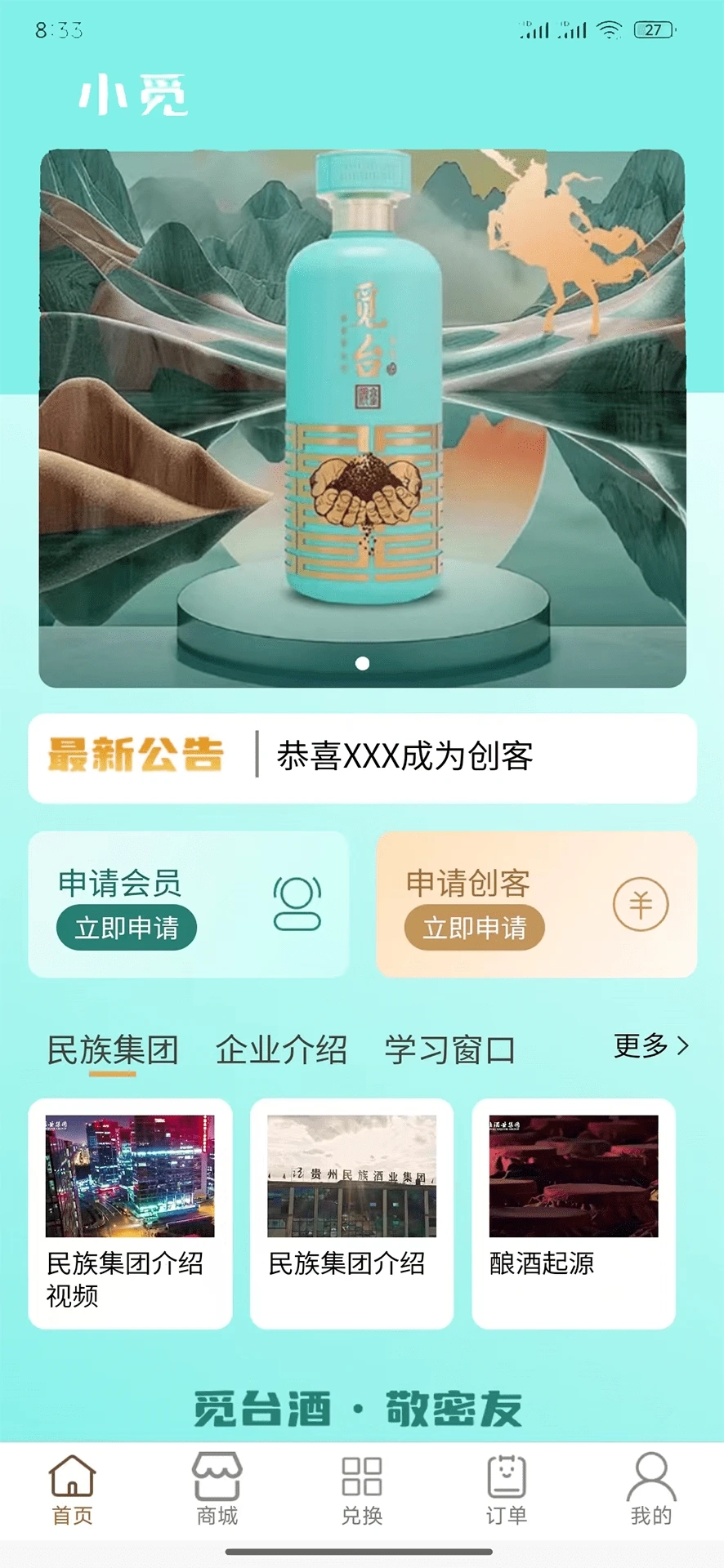Switch to the 兑换 tab

tap(362, 1490)
